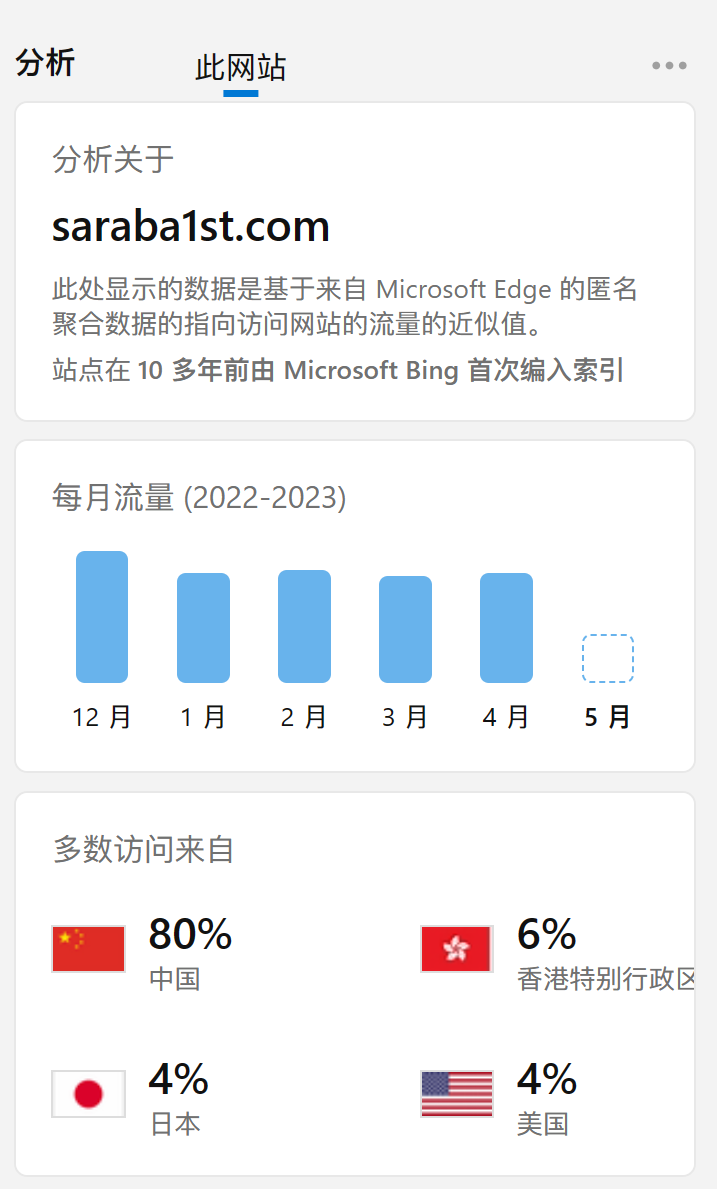Select the 3 月 traffic bar
This screenshot has width=717, height=1189.
click(405, 629)
